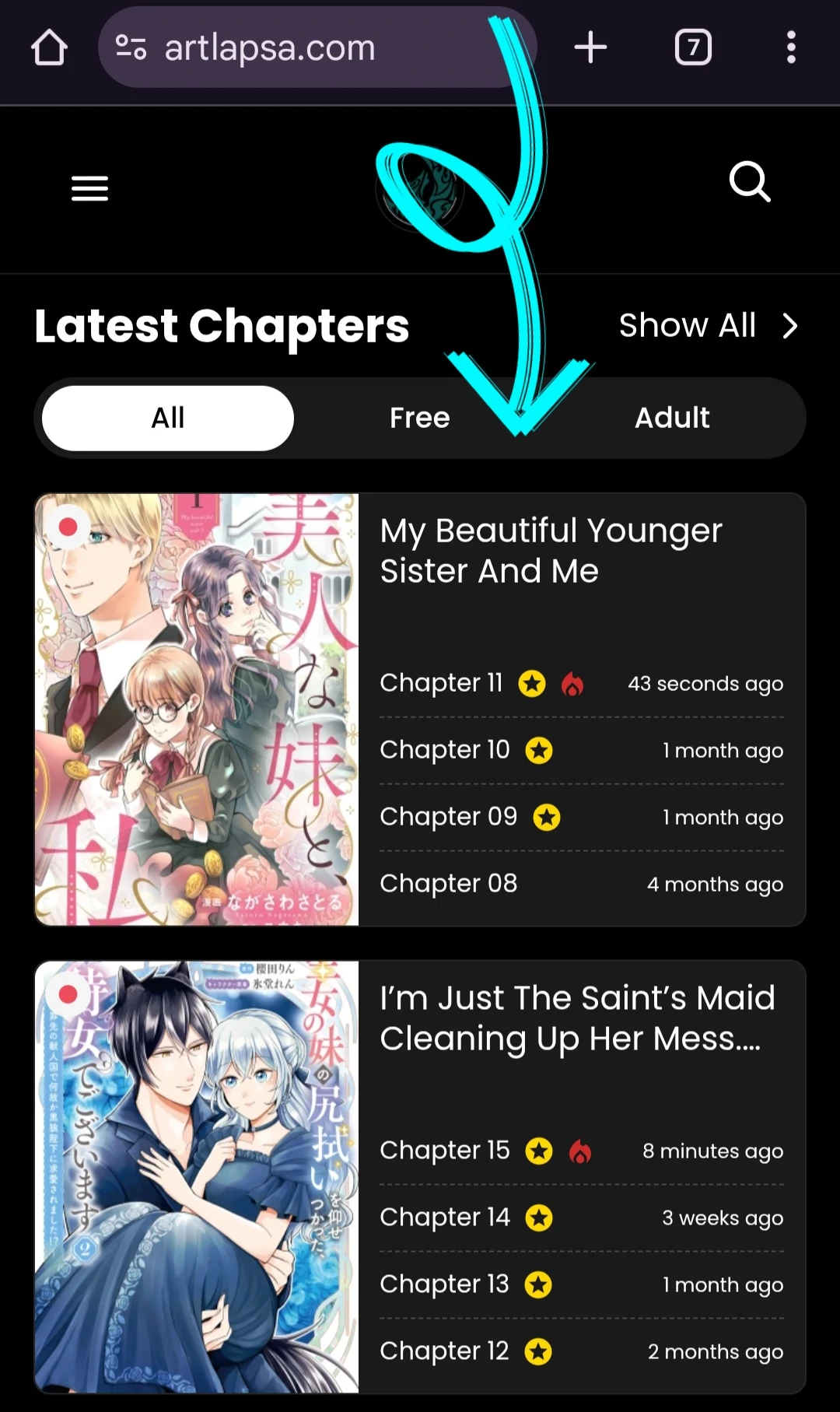Open the browser overflow menu

(x=791, y=47)
